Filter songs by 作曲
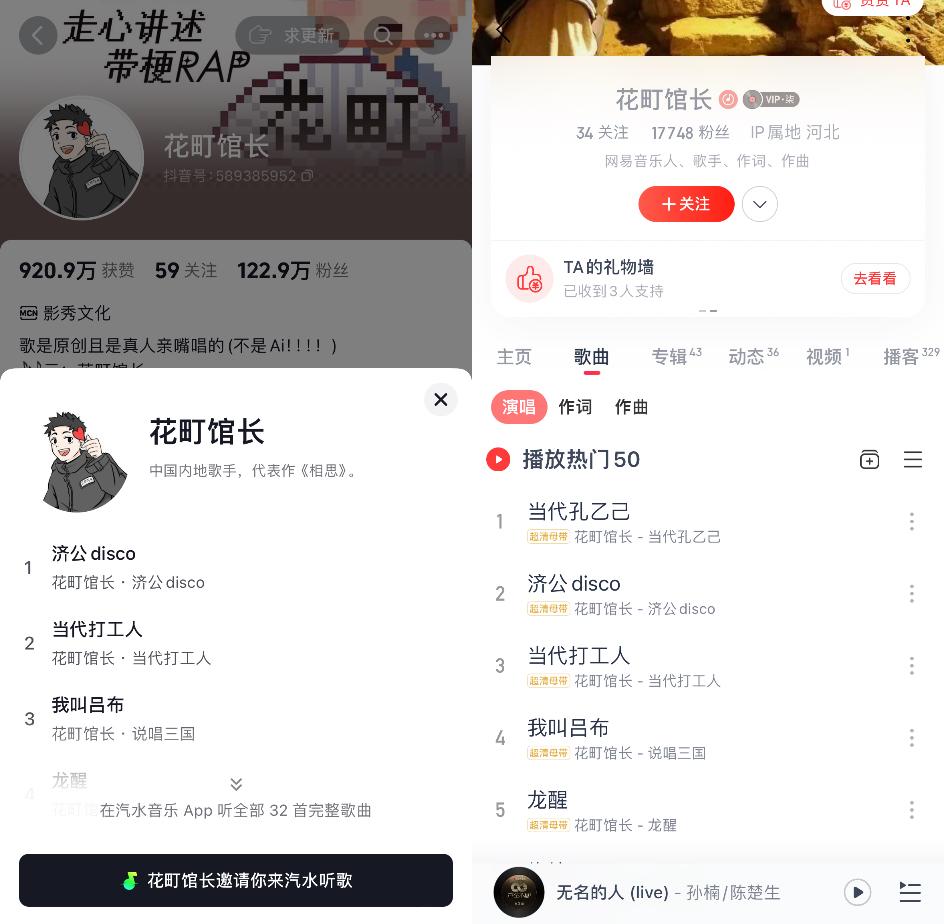944x924 pixels. [631, 407]
